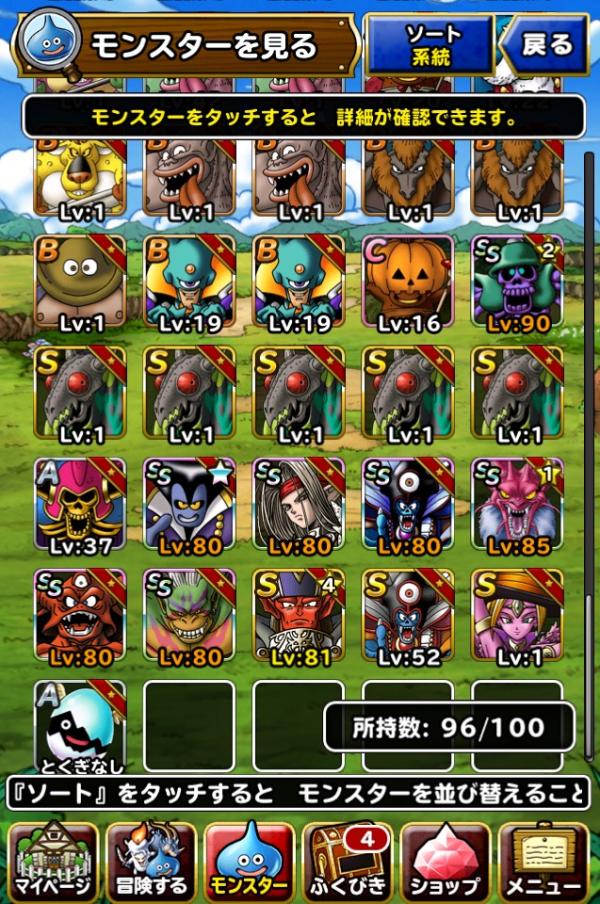View the pirate skull monster at Lv:37
The image size is (600, 904).
(x=80, y=505)
